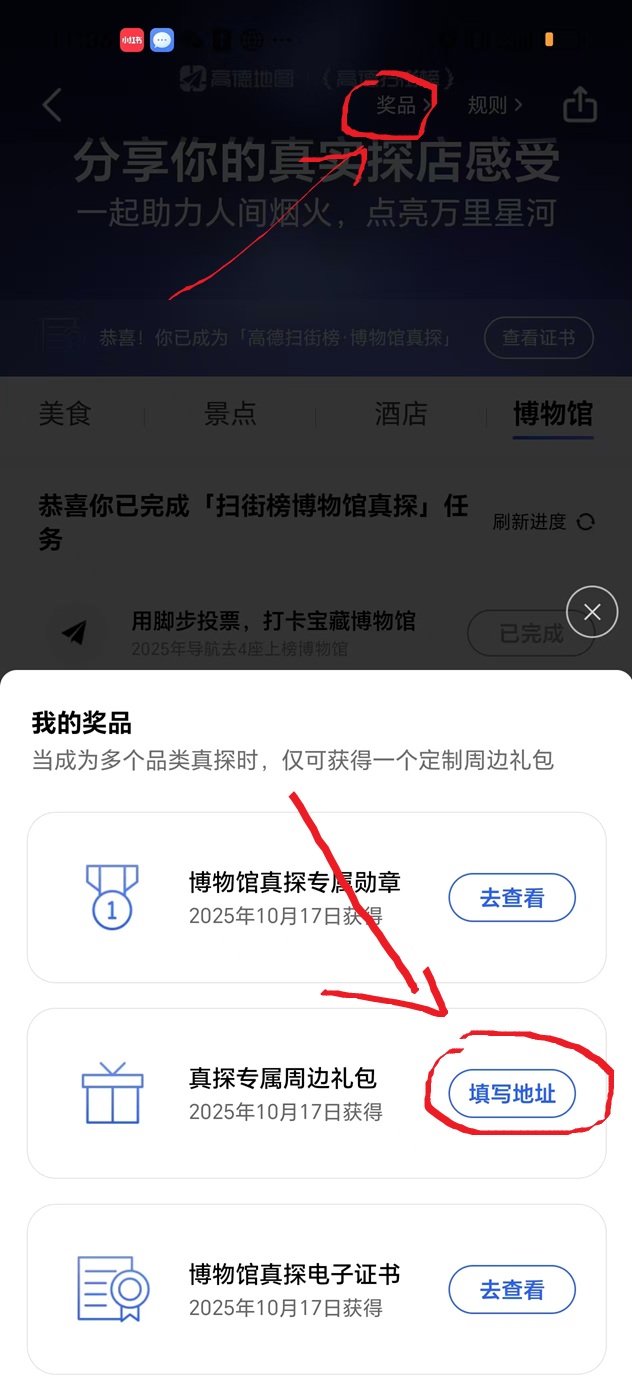Screen dimensions: 632x1400
Task: Switch to the 酒店 tab
Action: [401, 414]
